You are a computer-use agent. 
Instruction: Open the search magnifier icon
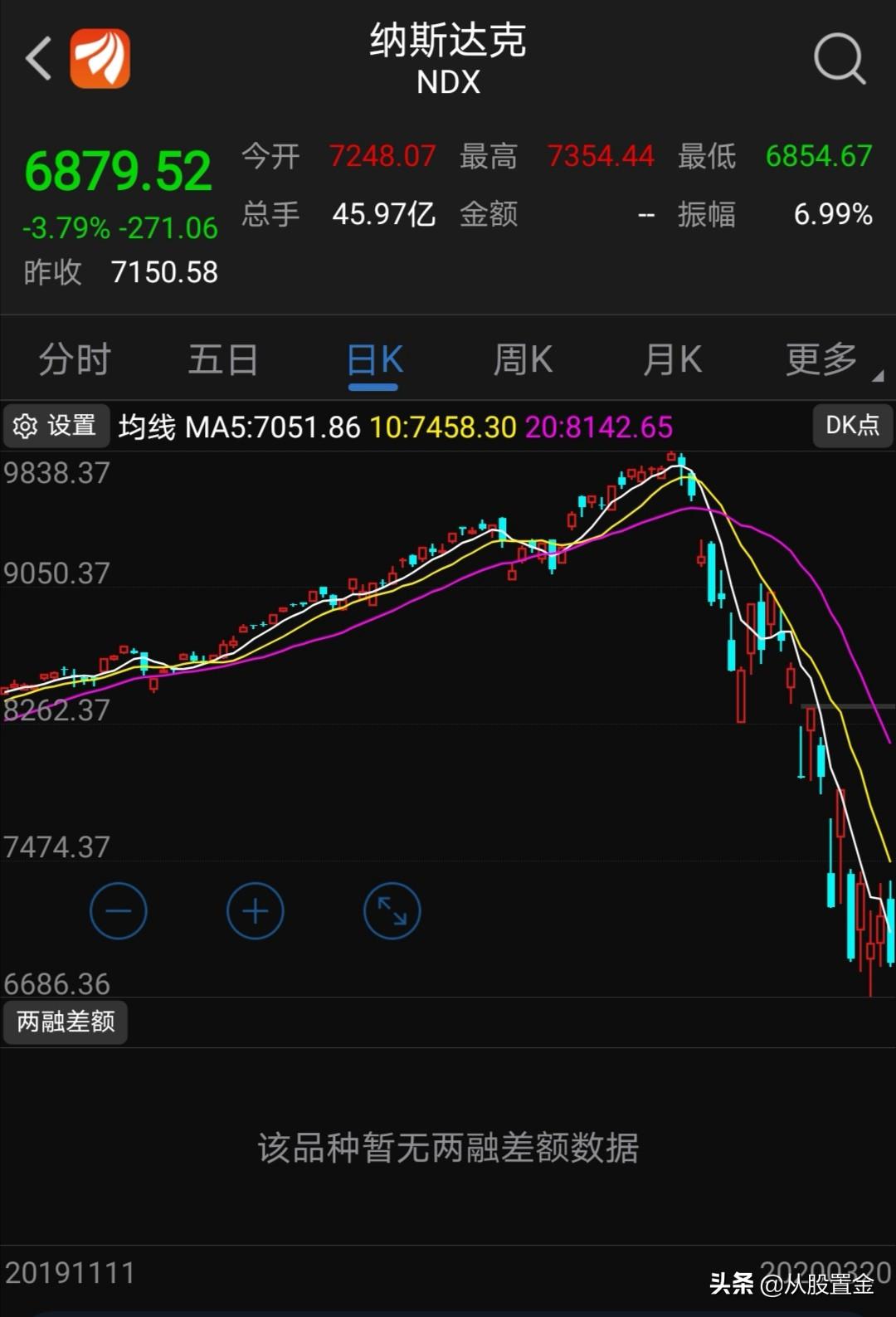point(840,59)
